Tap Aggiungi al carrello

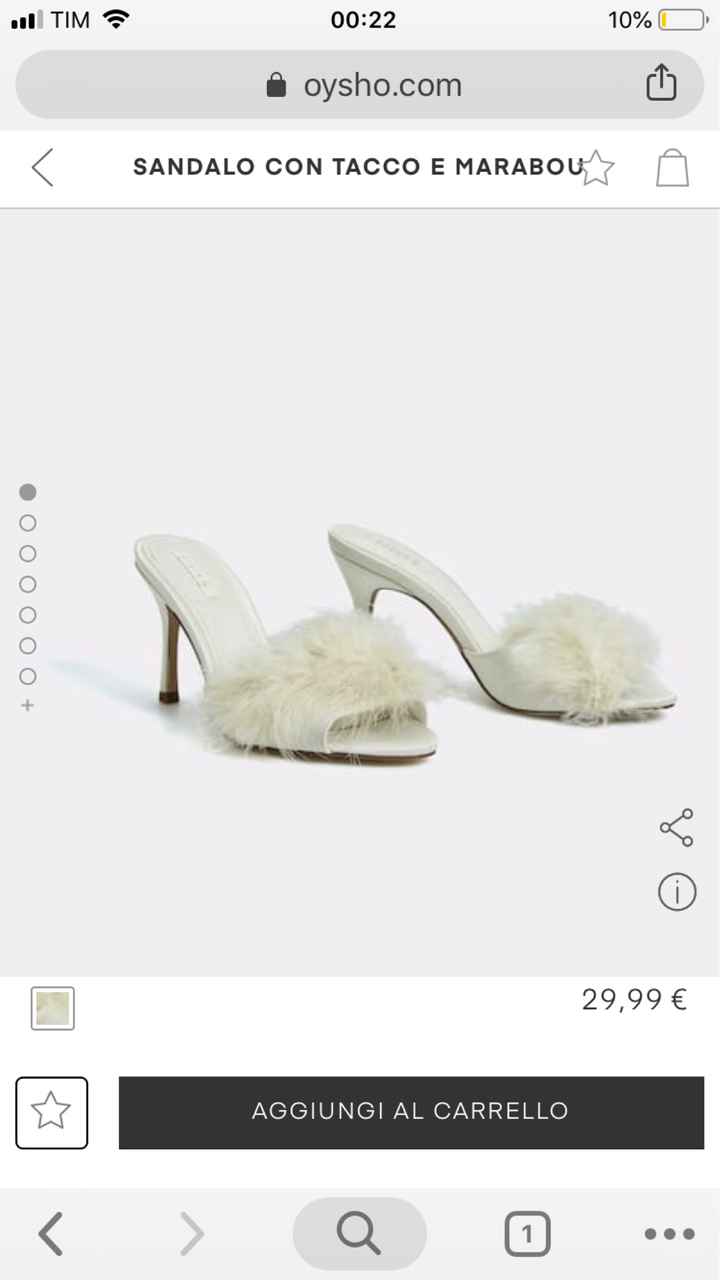click(411, 1112)
